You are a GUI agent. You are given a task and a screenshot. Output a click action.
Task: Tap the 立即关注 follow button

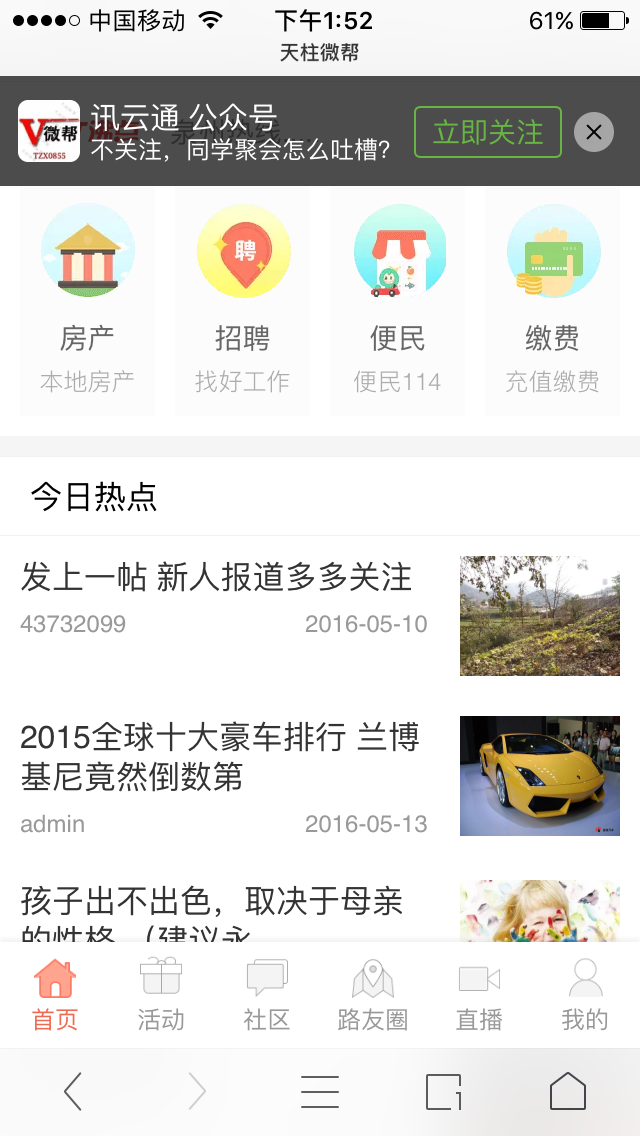tap(488, 132)
